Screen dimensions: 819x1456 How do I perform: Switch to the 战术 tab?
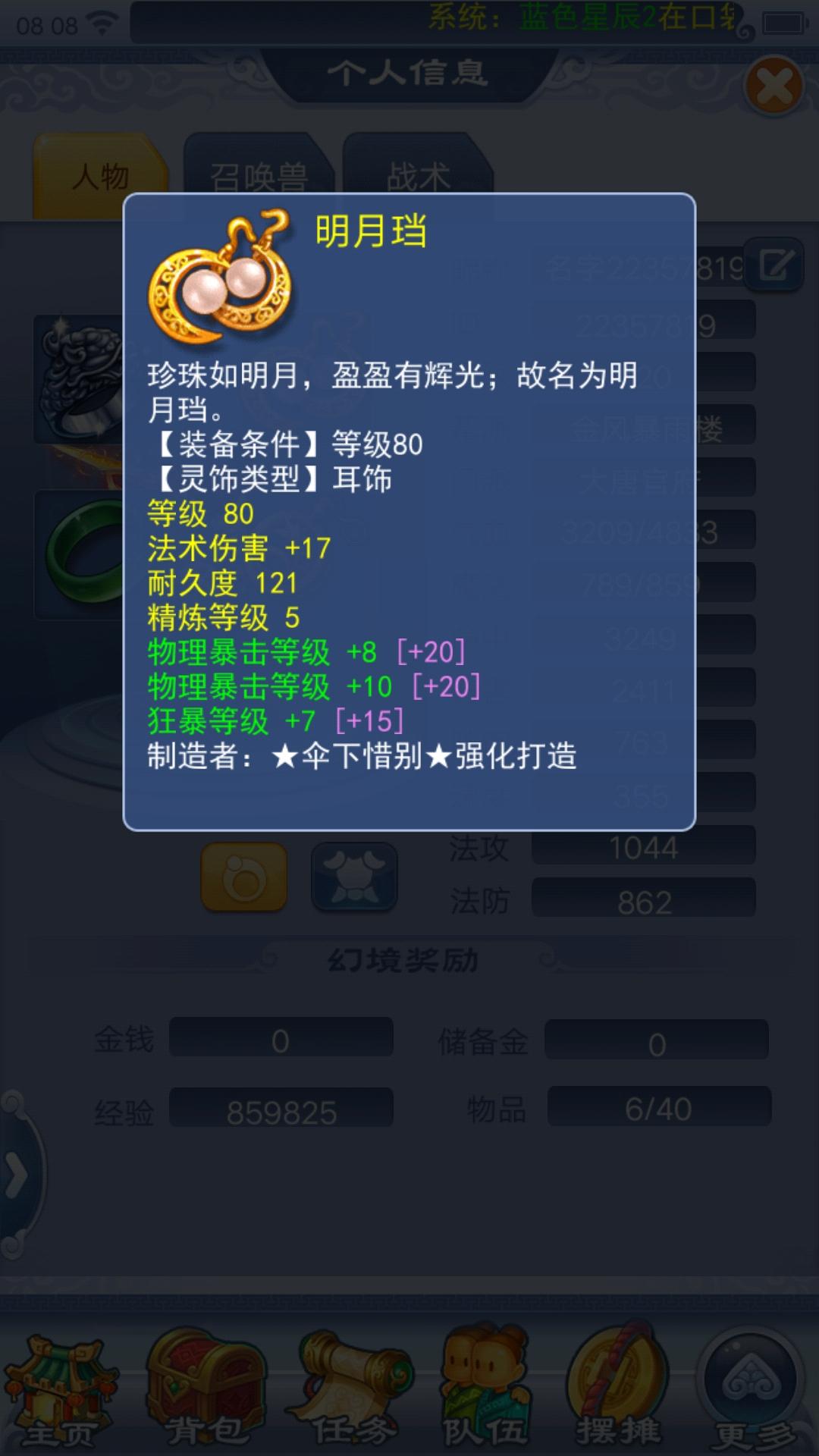418,177
